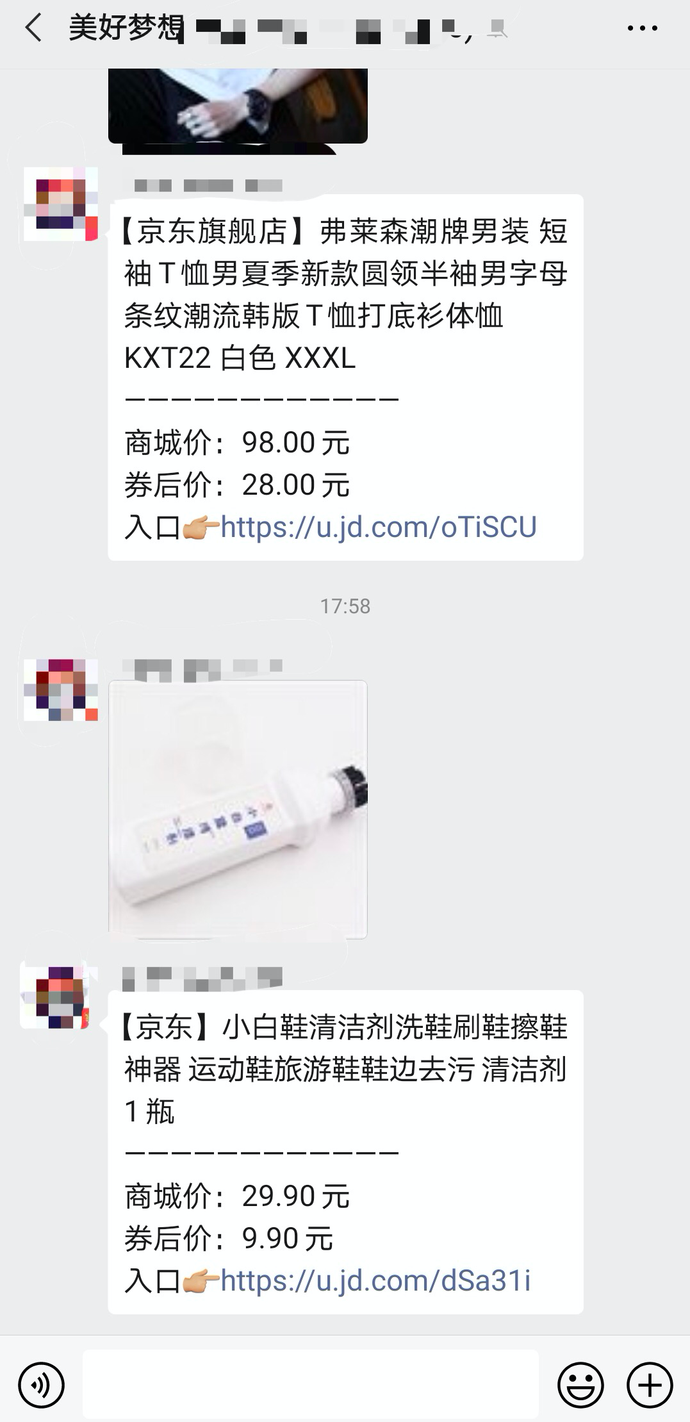The image size is (690, 1422).
Task: Open the emoji picker
Action: click(x=580, y=1385)
